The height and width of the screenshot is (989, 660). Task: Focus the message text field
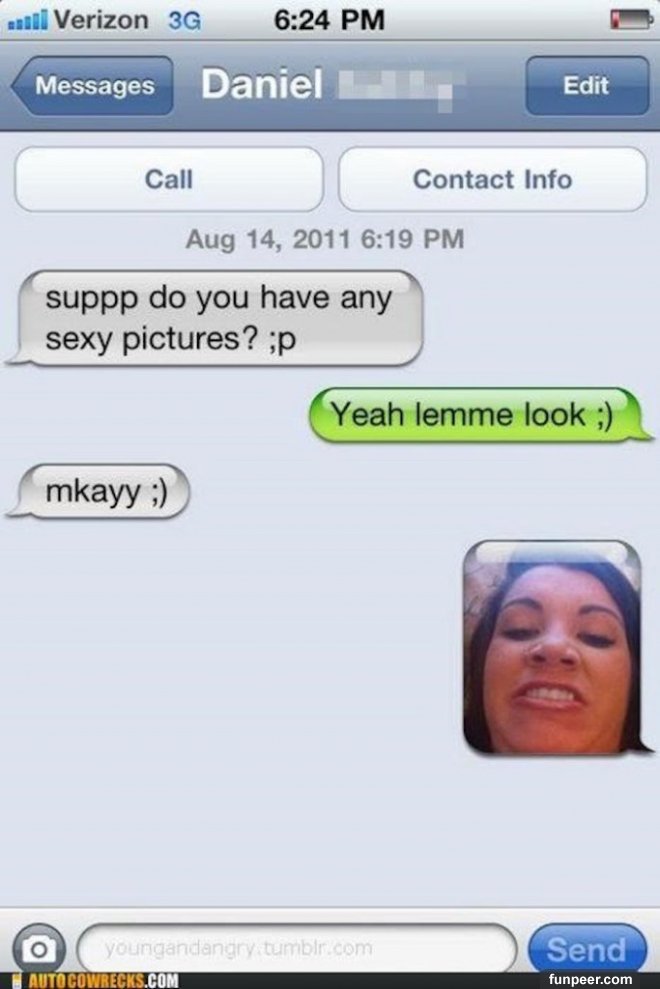[x=296, y=947]
